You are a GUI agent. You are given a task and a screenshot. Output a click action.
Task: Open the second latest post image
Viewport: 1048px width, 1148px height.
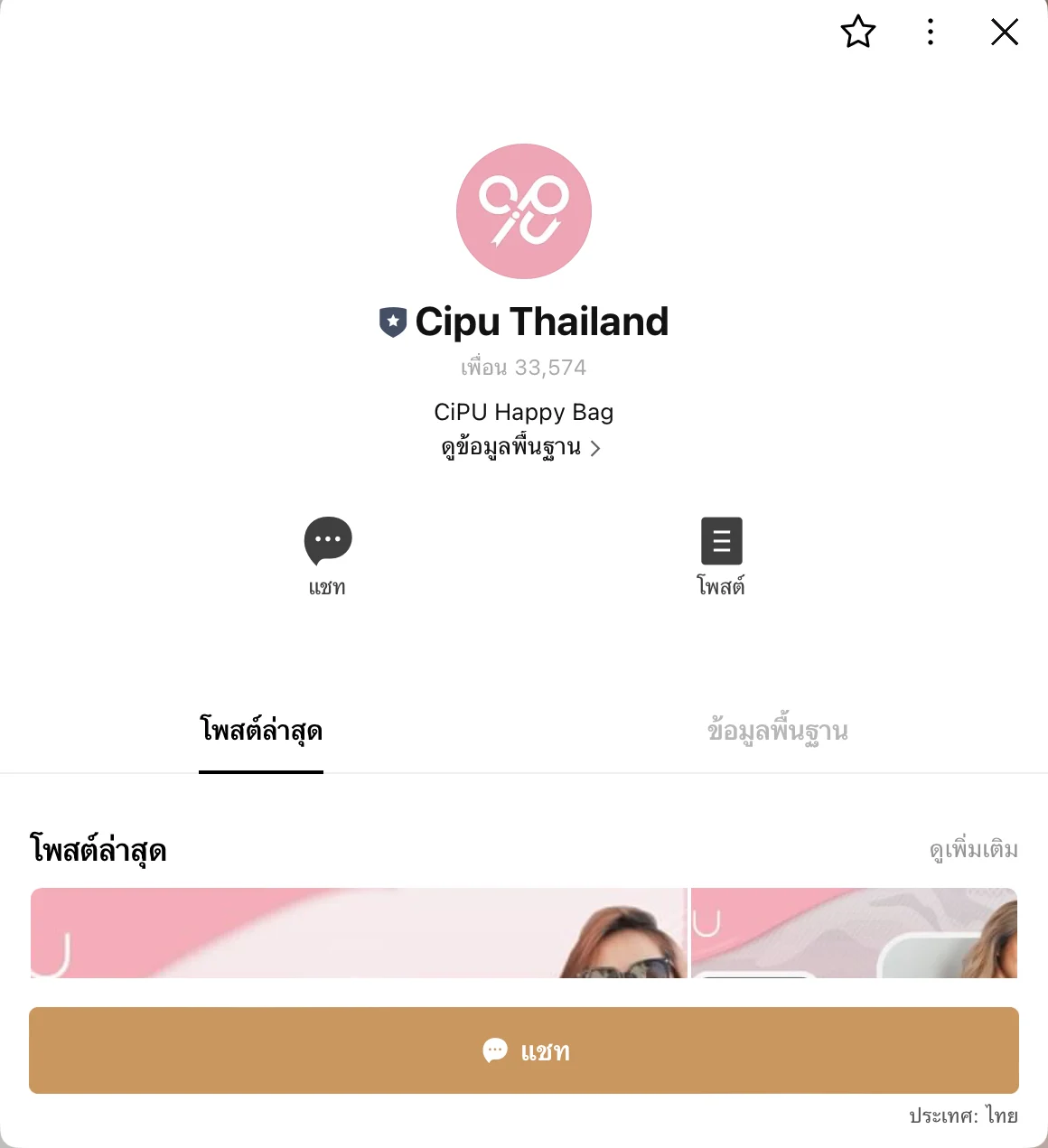854,933
